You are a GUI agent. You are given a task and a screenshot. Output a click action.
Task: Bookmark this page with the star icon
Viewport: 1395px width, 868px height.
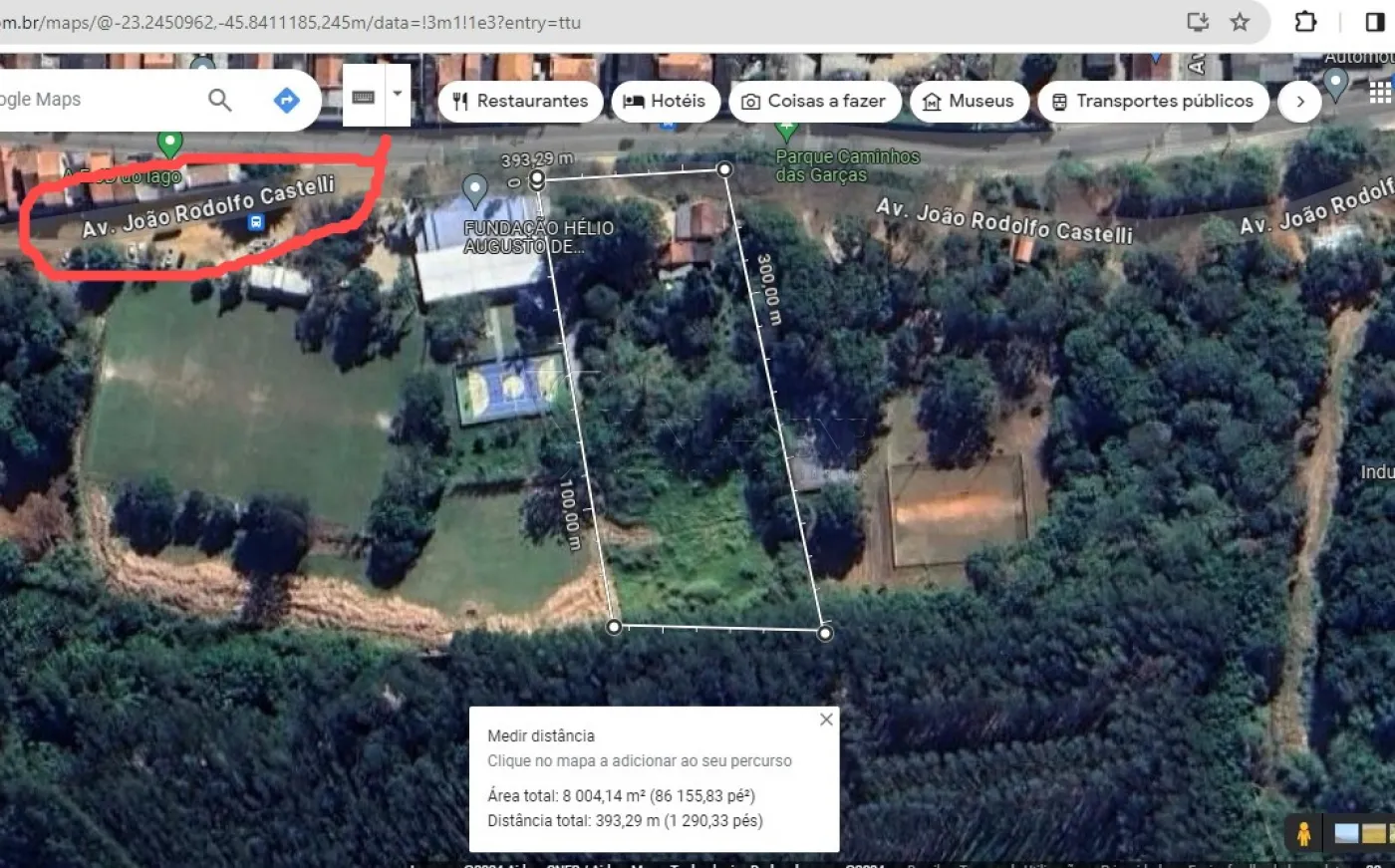click(x=1240, y=22)
